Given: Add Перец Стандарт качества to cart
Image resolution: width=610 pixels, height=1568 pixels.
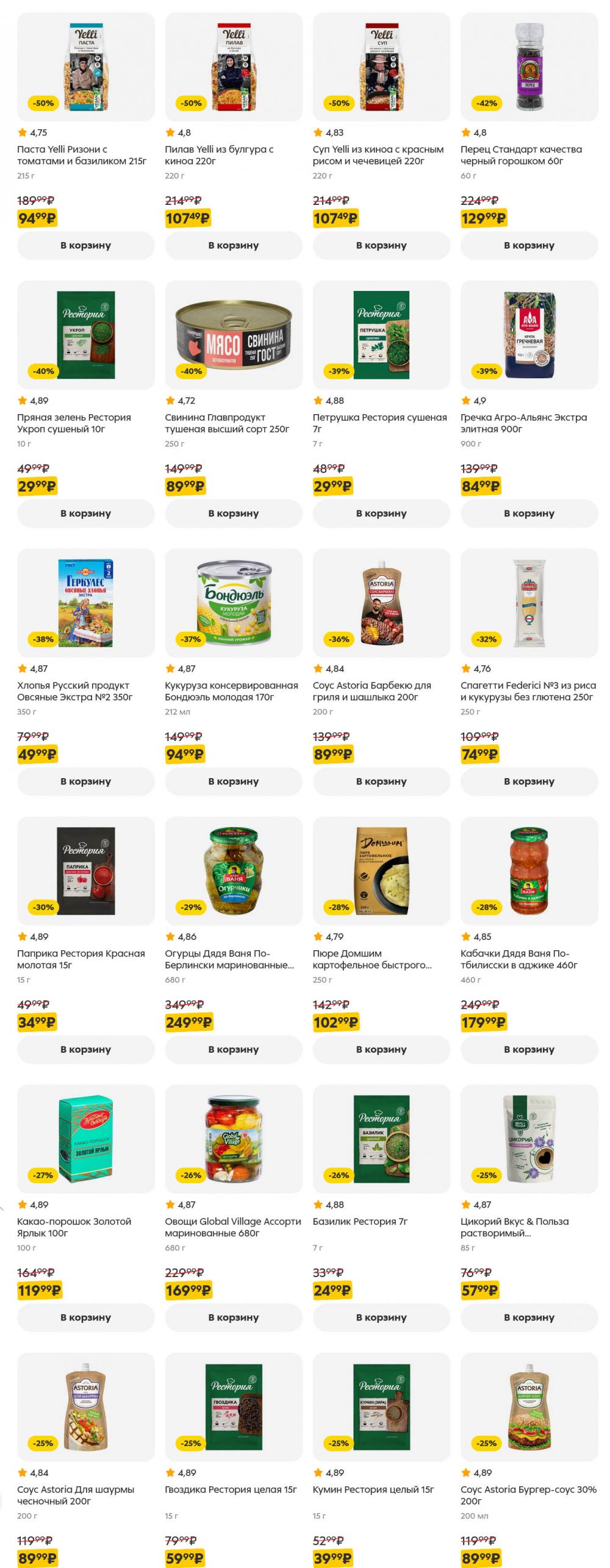Looking at the screenshot, I should coord(529,245).
